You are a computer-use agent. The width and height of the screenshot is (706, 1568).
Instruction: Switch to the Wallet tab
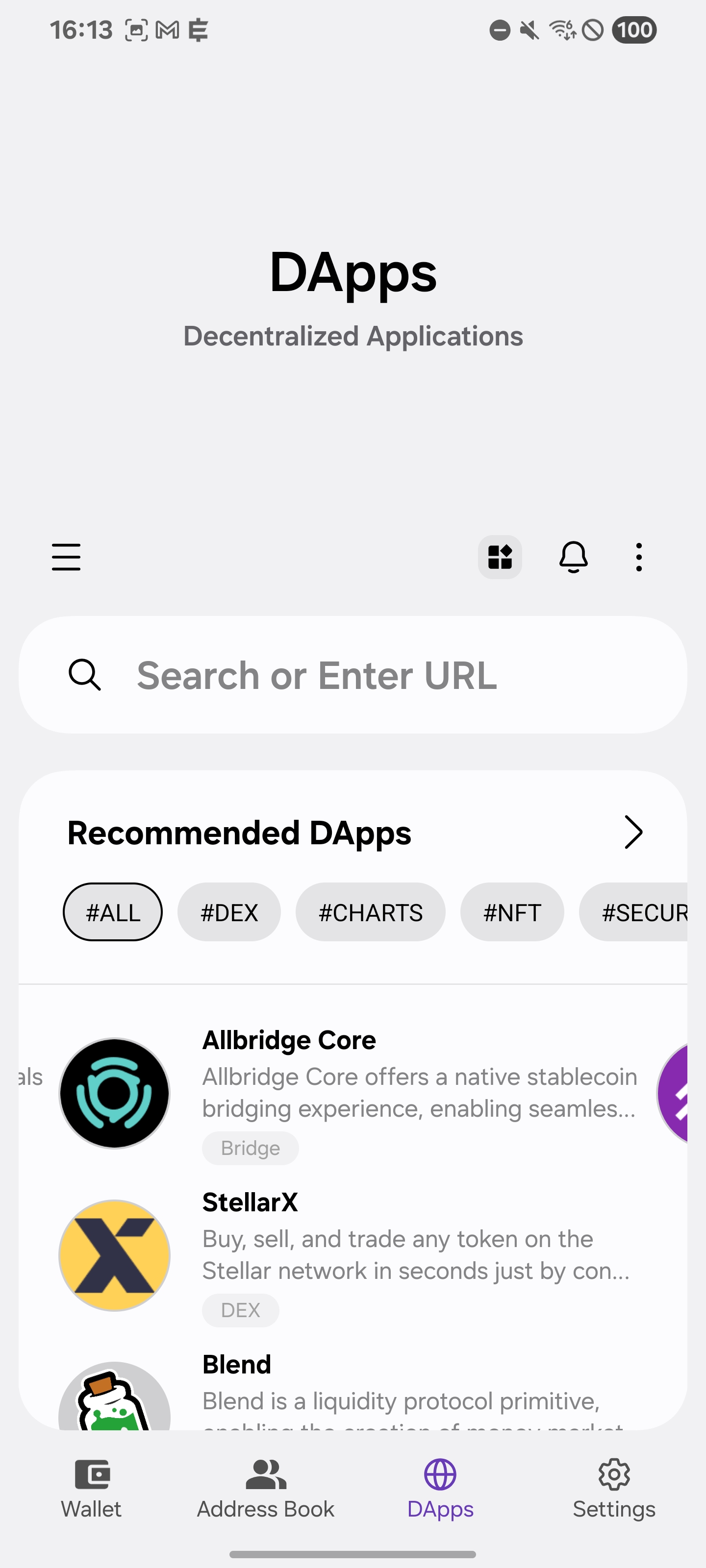click(x=91, y=1489)
